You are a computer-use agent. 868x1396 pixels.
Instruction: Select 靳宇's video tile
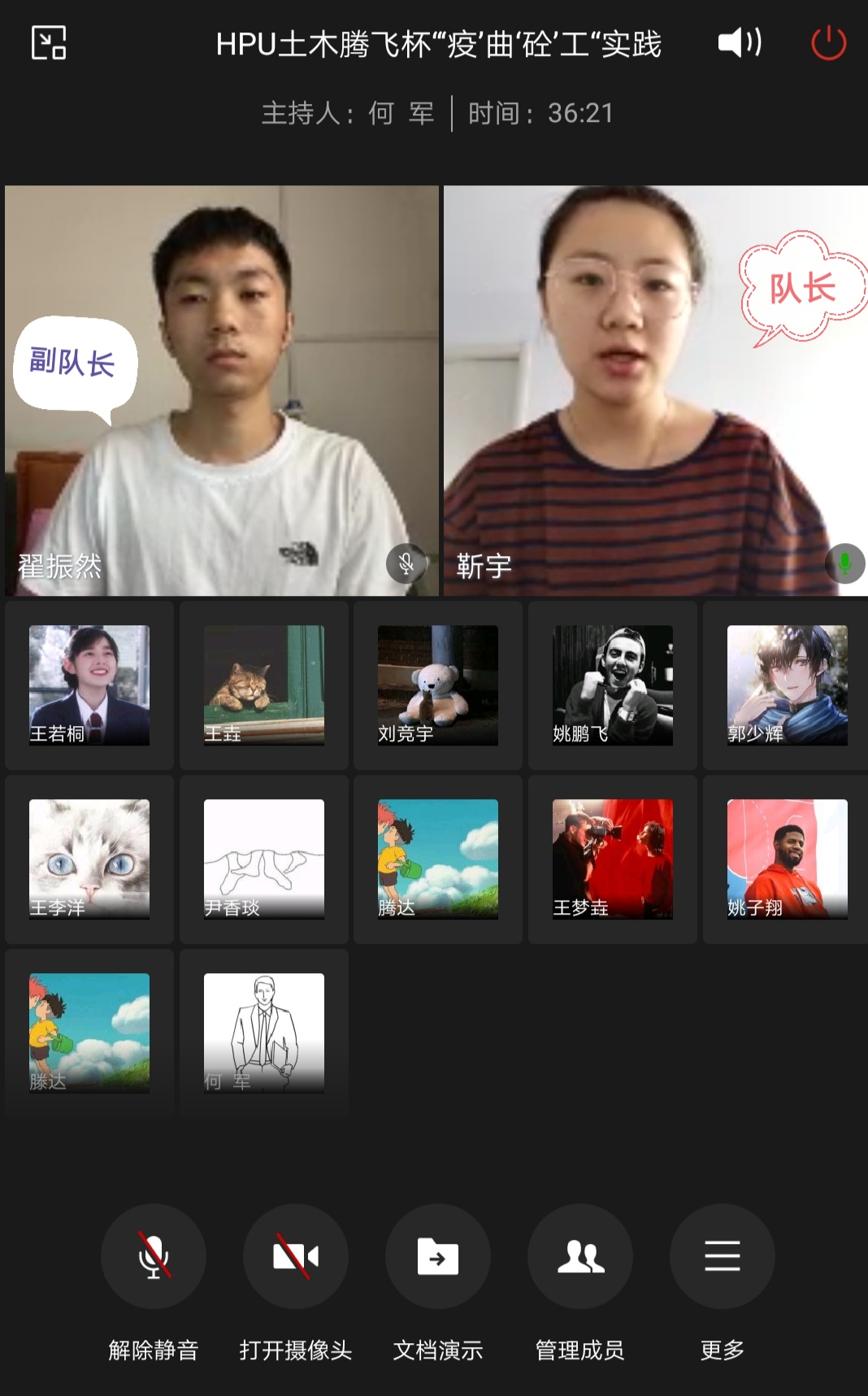click(x=655, y=391)
